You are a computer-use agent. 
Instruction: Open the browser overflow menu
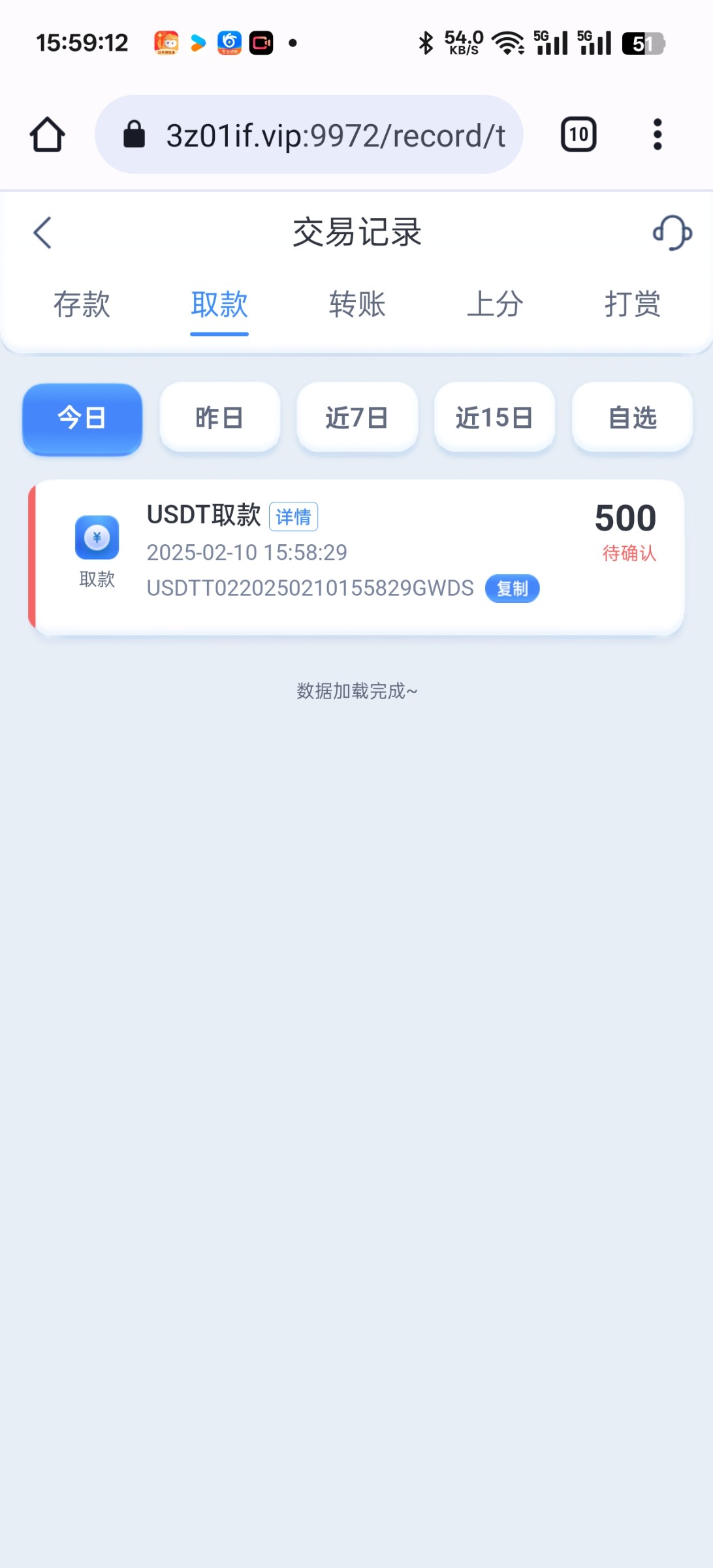pos(658,135)
